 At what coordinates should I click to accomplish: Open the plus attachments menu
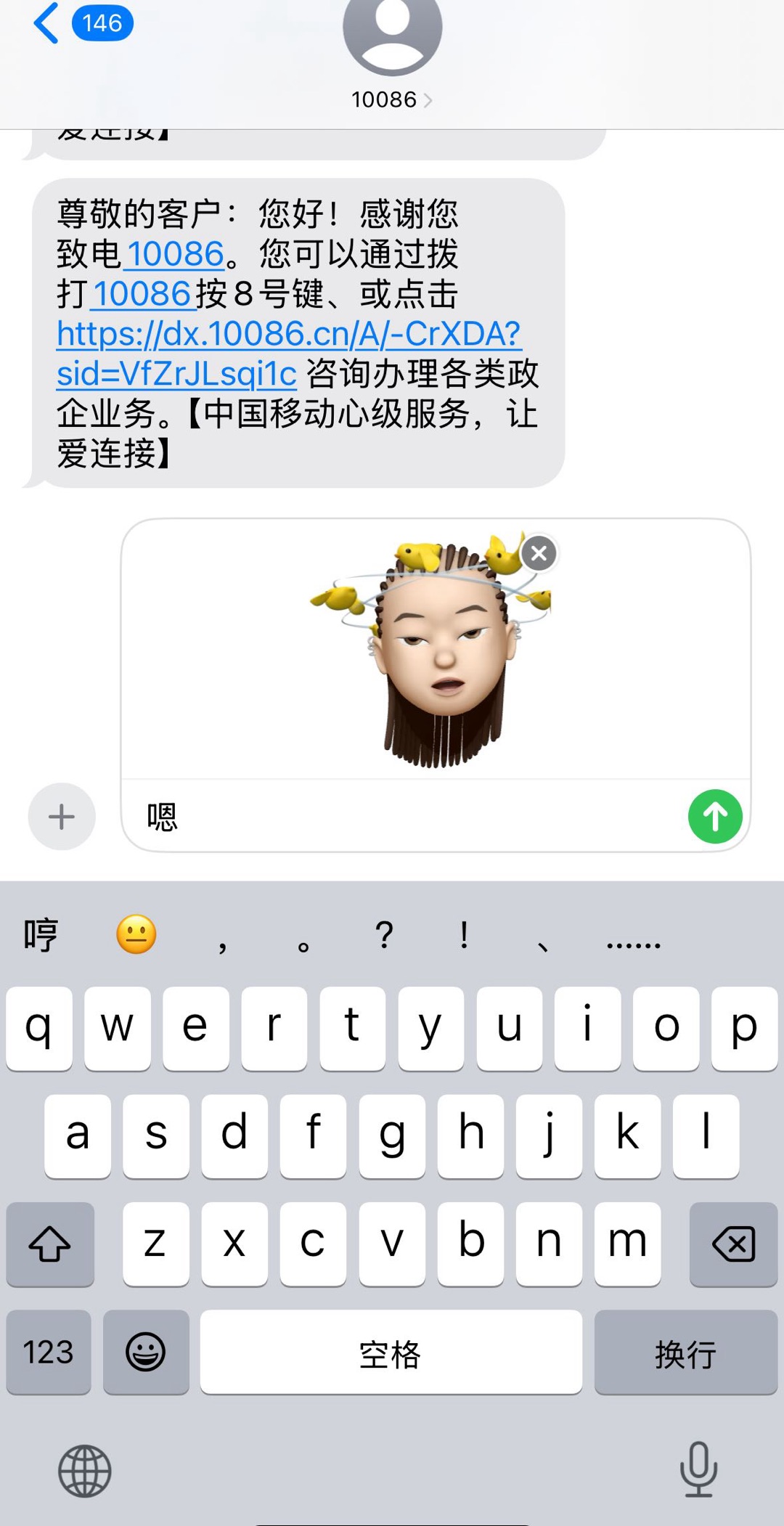(x=62, y=817)
